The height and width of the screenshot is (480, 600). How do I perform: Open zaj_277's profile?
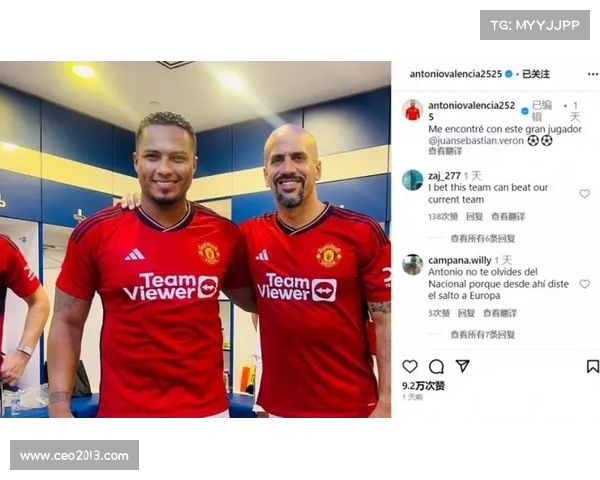[444, 175]
